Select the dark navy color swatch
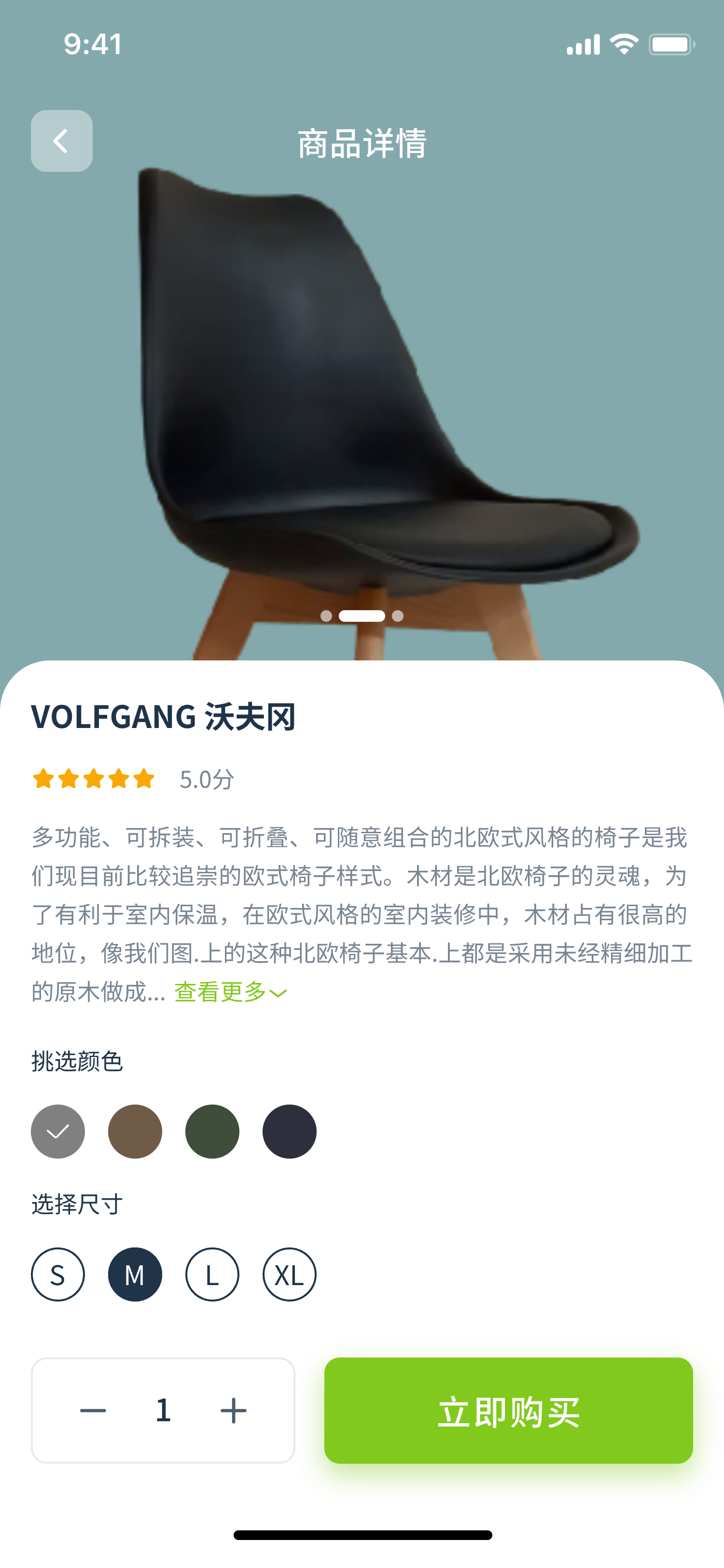 [x=290, y=1132]
